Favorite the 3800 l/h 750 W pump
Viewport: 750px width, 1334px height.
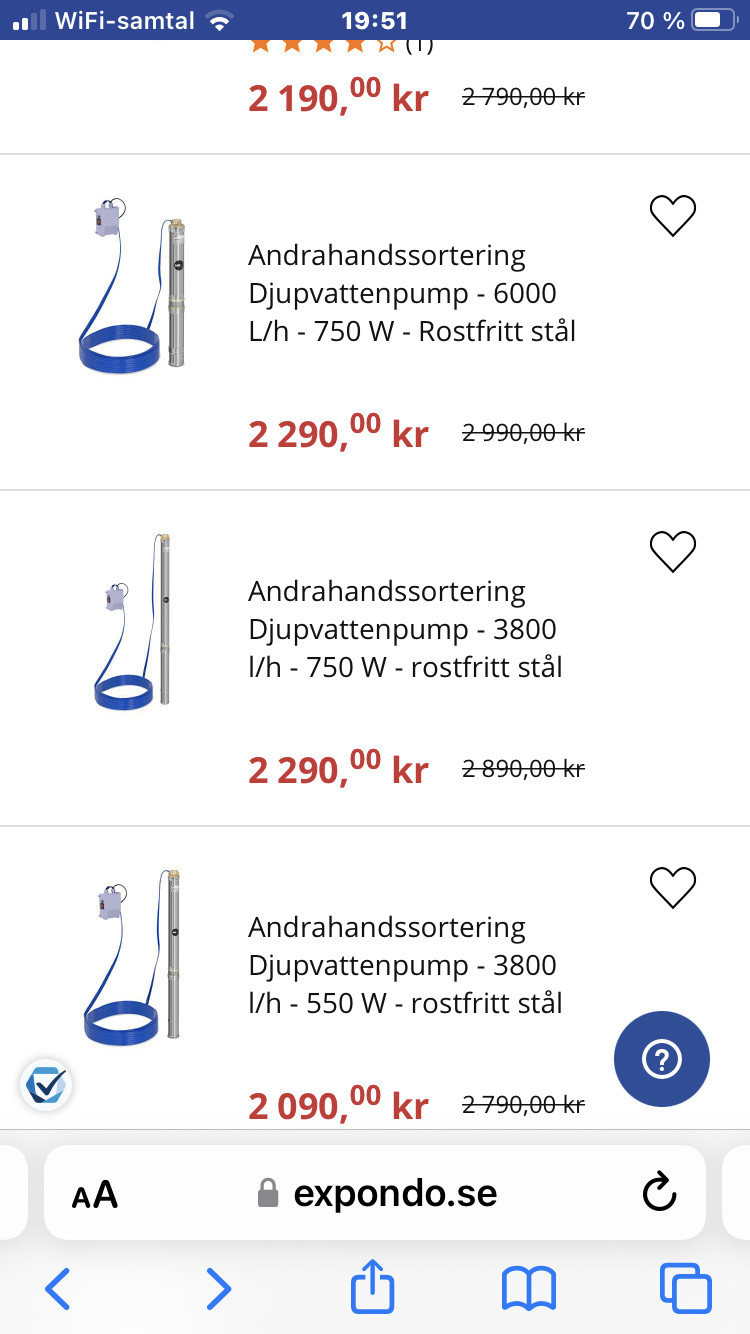click(x=672, y=551)
